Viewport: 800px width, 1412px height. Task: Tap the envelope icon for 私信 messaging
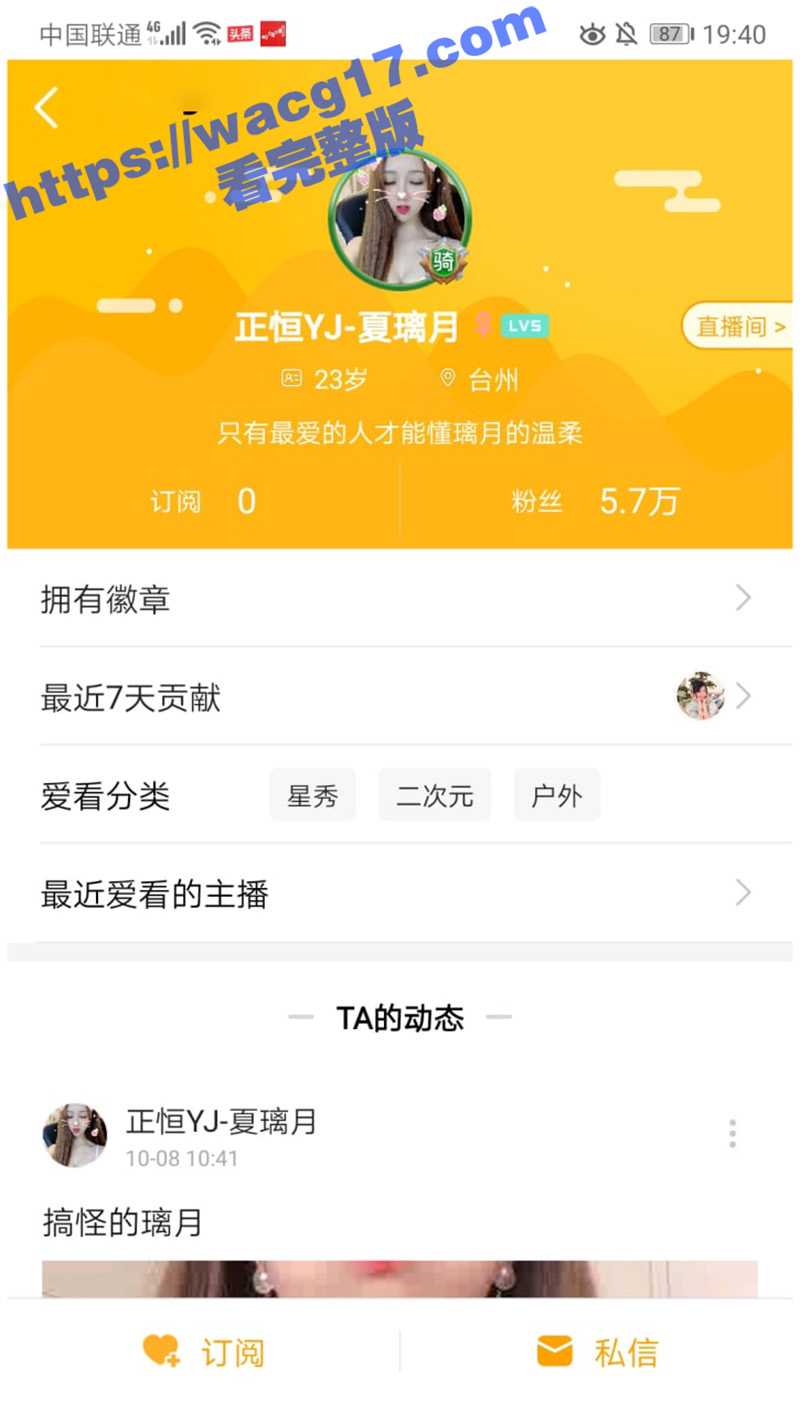(x=553, y=1351)
